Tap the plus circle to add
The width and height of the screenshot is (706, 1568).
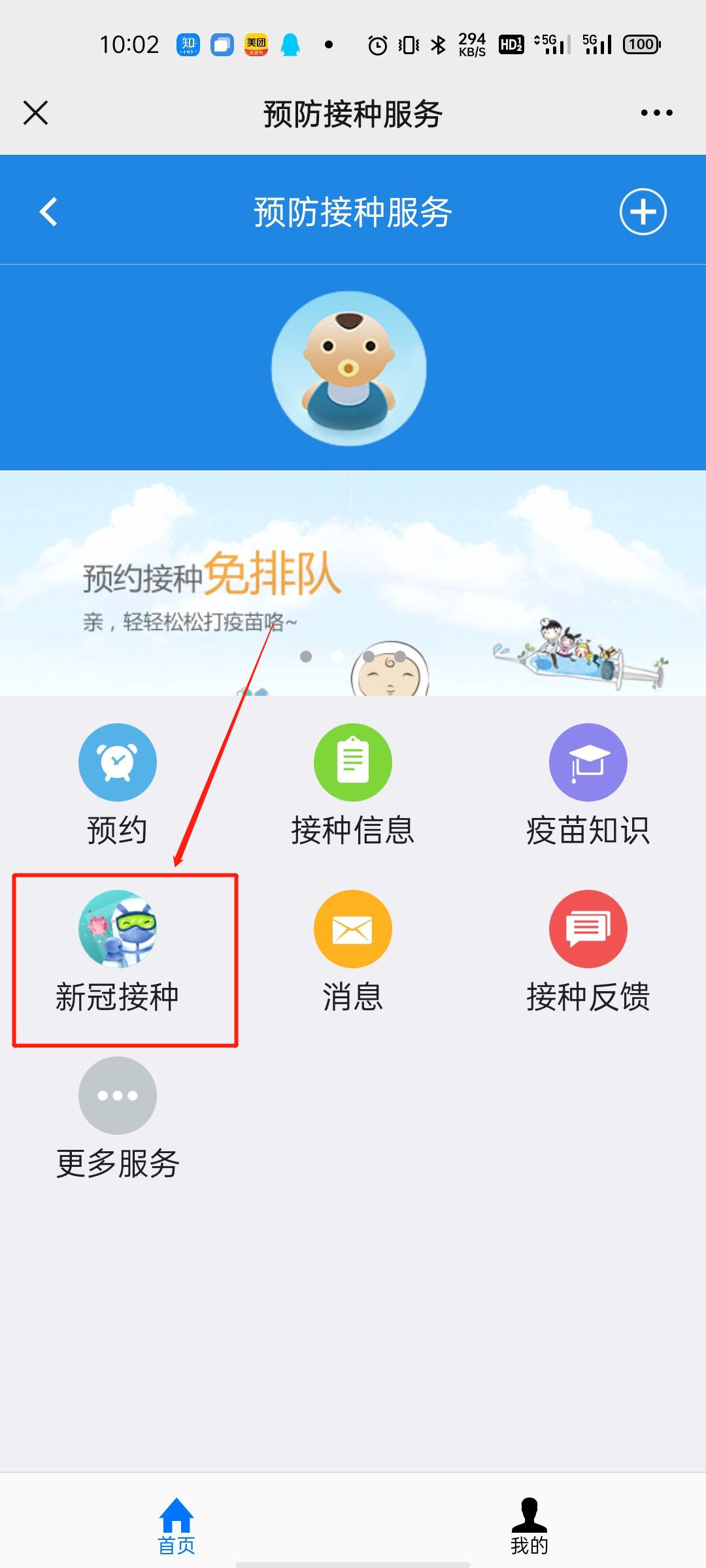click(643, 212)
